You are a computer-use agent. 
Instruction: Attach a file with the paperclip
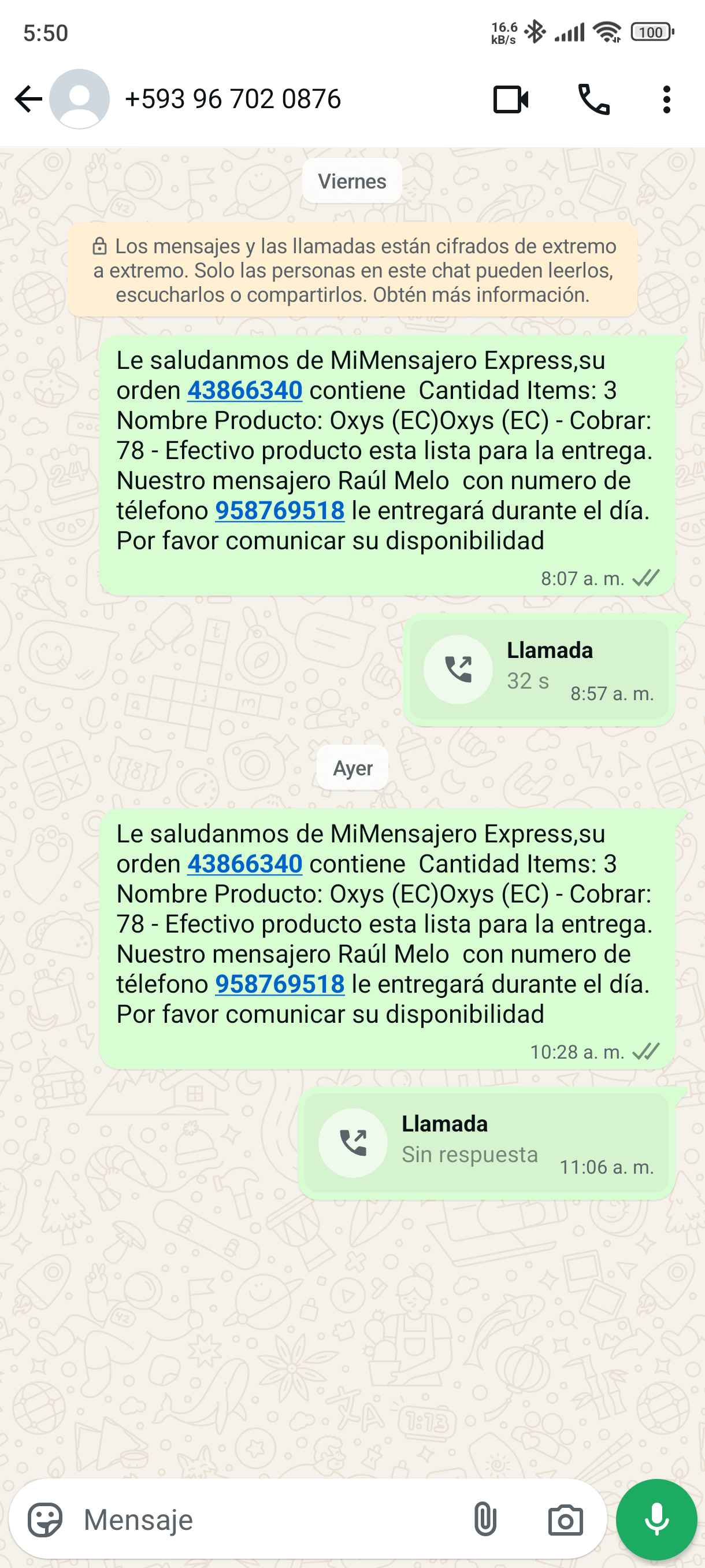[x=485, y=1520]
